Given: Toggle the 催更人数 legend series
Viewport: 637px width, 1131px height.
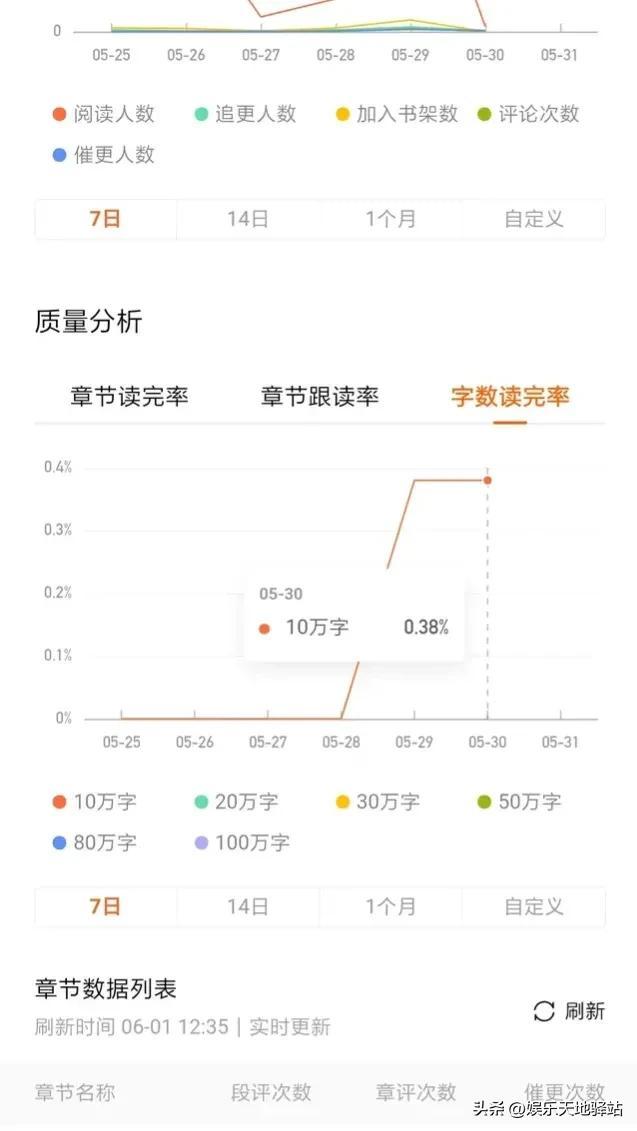Looking at the screenshot, I should pyautogui.click(x=104, y=155).
